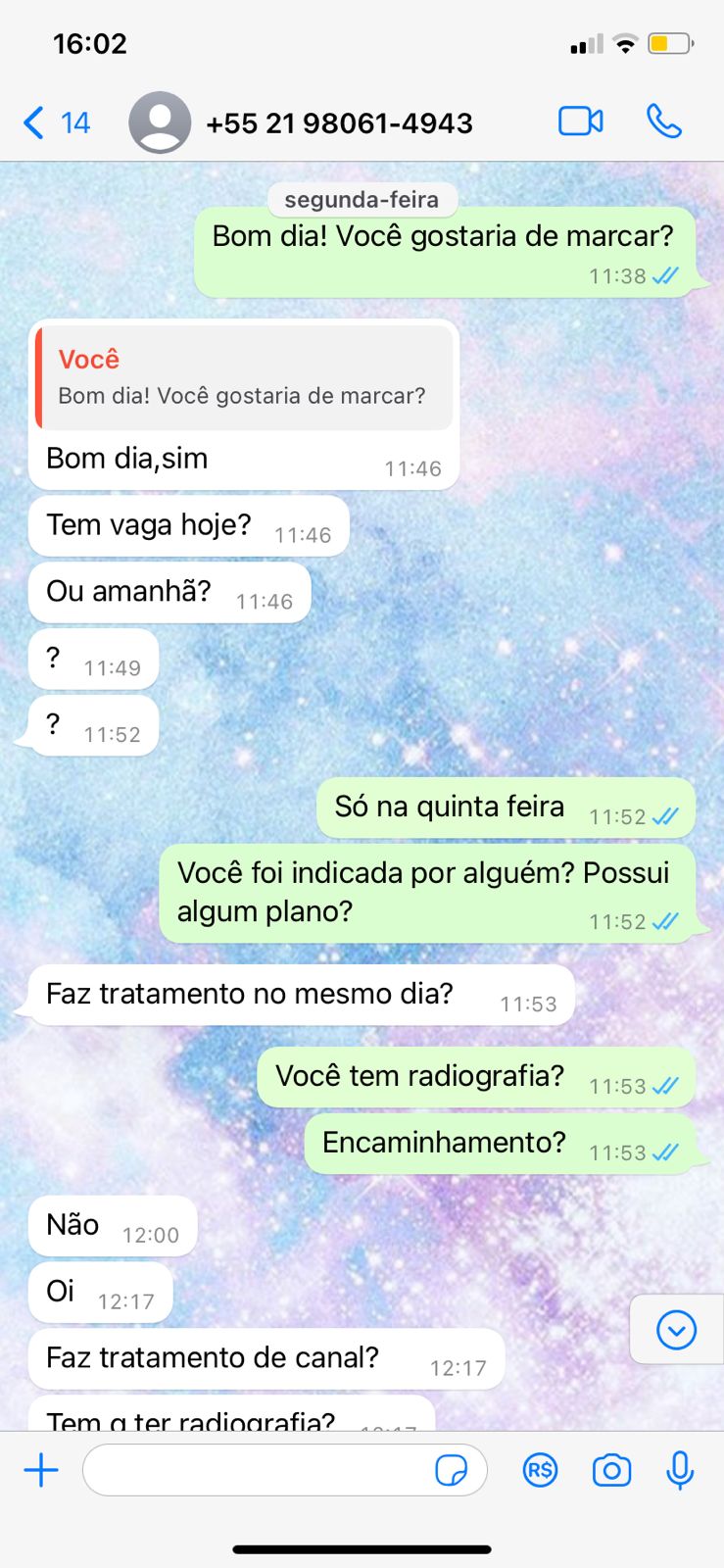Start a voice call with this contact
This screenshot has height=1568, width=724.
663,122
